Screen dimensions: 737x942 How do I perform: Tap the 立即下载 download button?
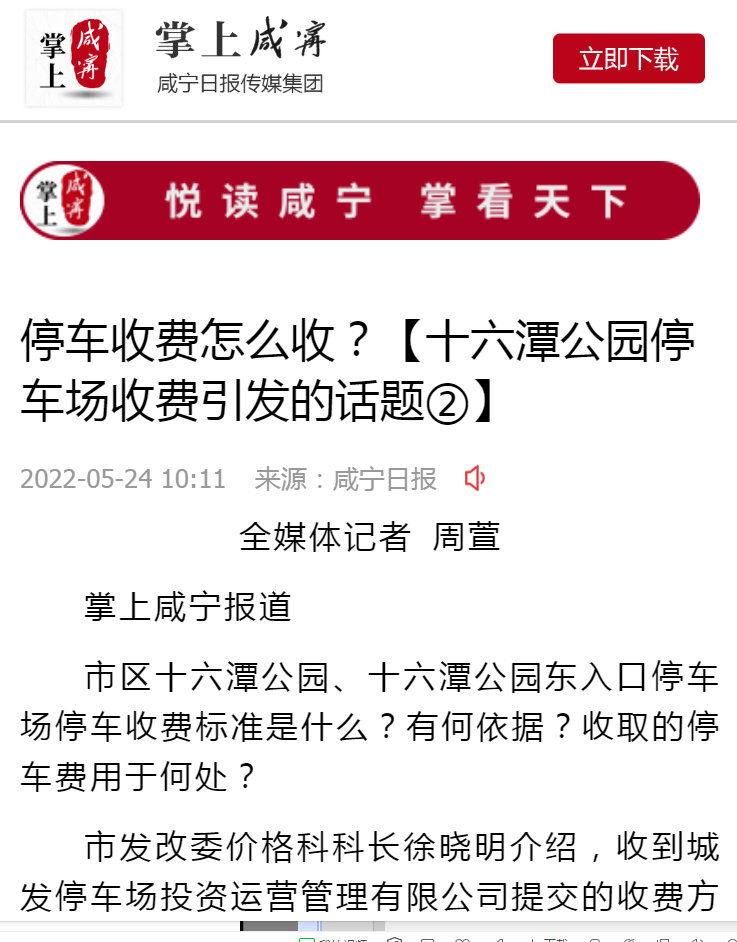[628, 59]
